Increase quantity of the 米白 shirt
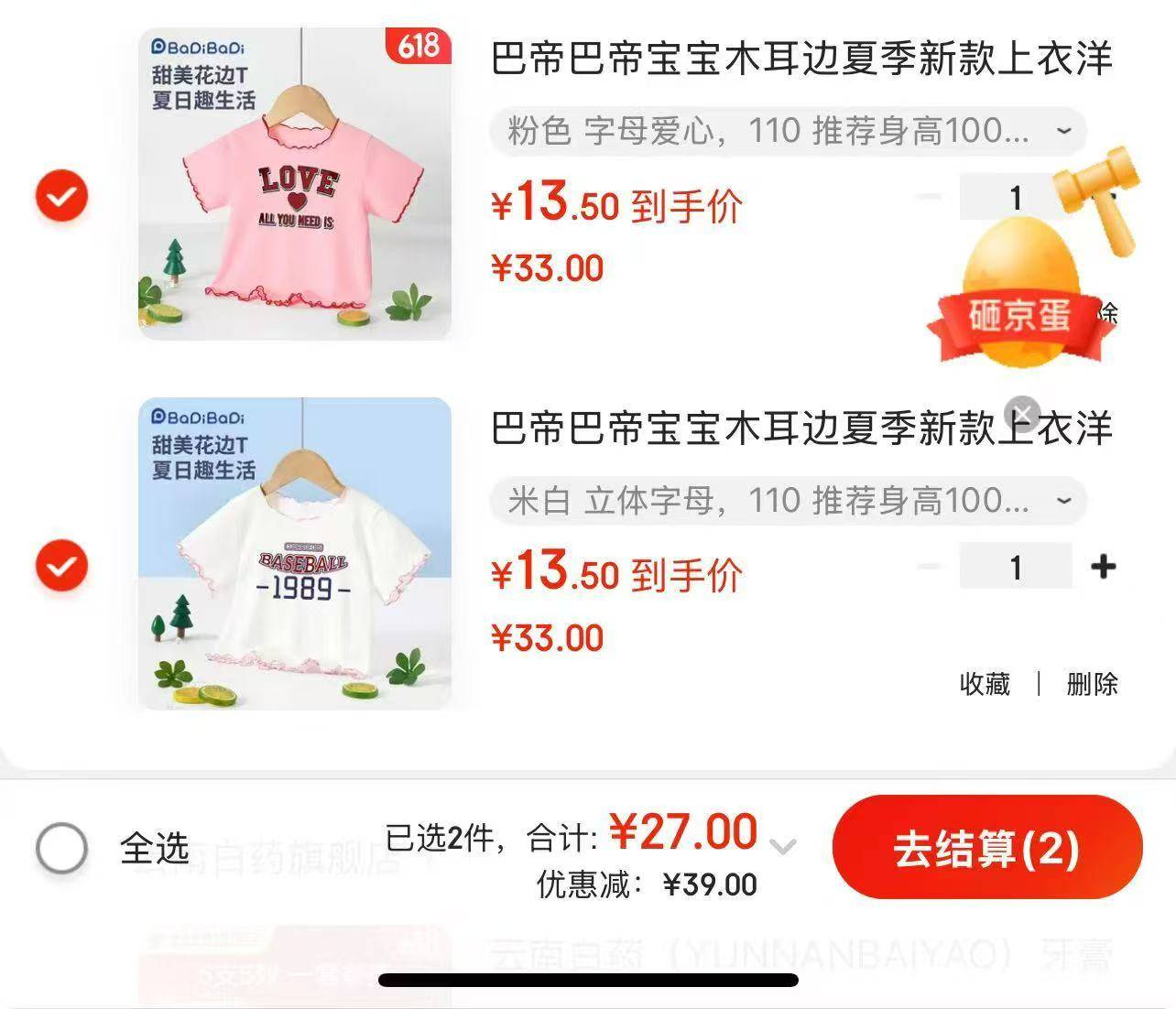The image size is (1176, 1009). pyautogui.click(x=1104, y=567)
